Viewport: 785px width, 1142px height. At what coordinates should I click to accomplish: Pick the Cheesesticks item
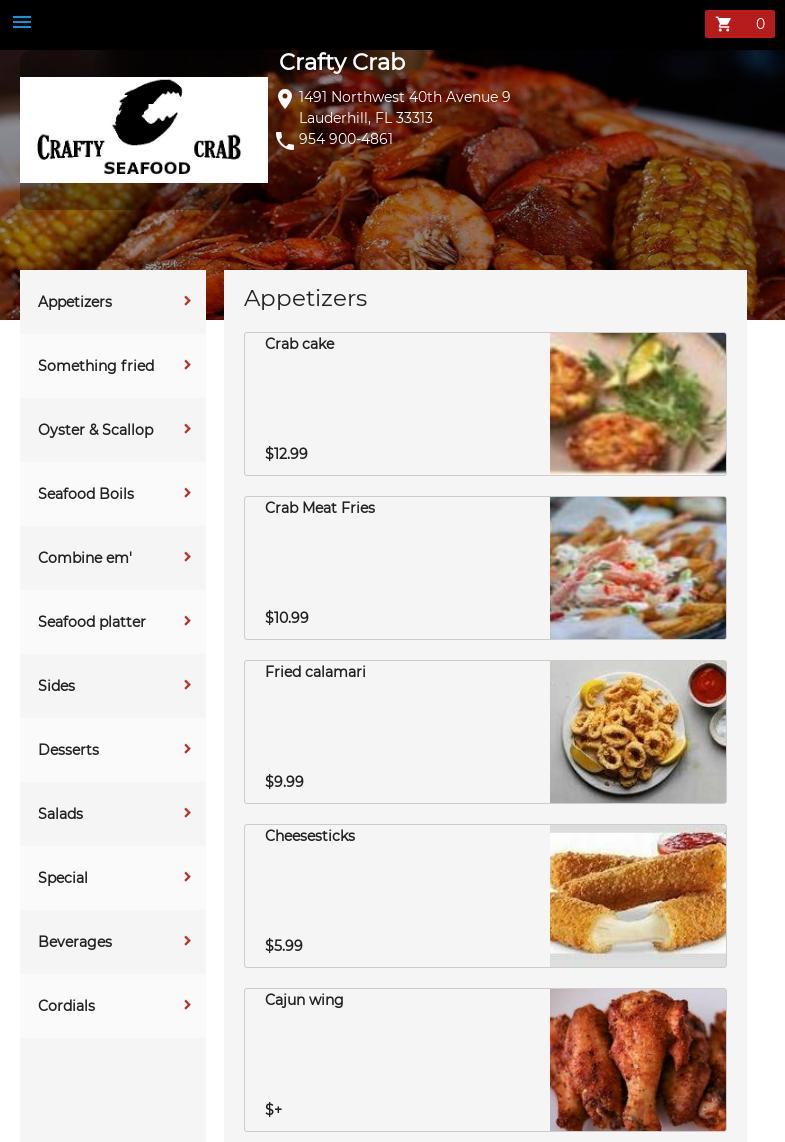point(485,896)
